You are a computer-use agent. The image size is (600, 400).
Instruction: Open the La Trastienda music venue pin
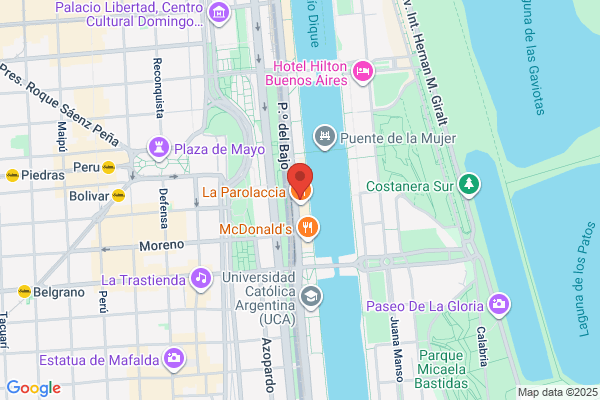(201, 279)
